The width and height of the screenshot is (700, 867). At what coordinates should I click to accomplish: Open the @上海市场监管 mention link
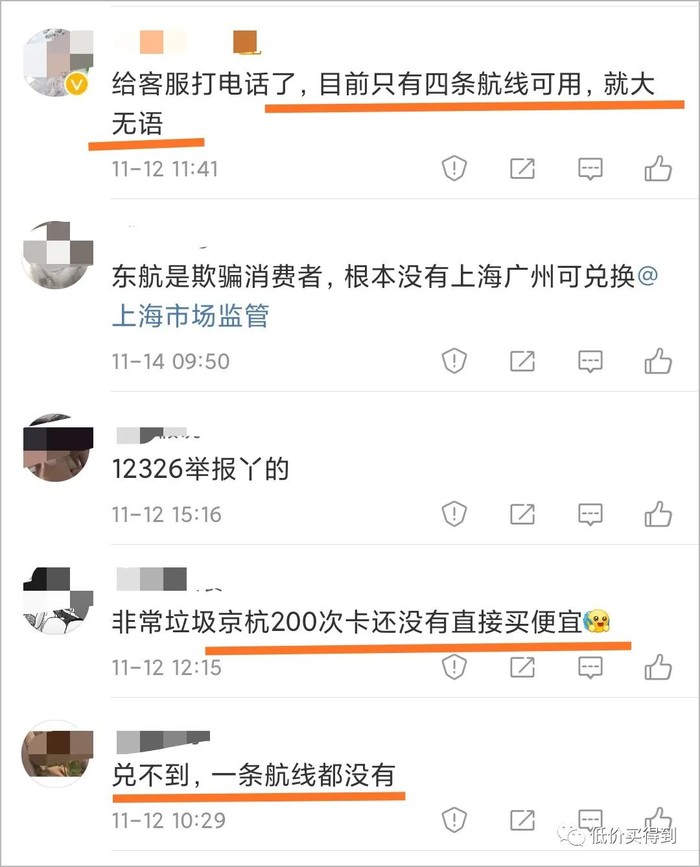(190, 316)
